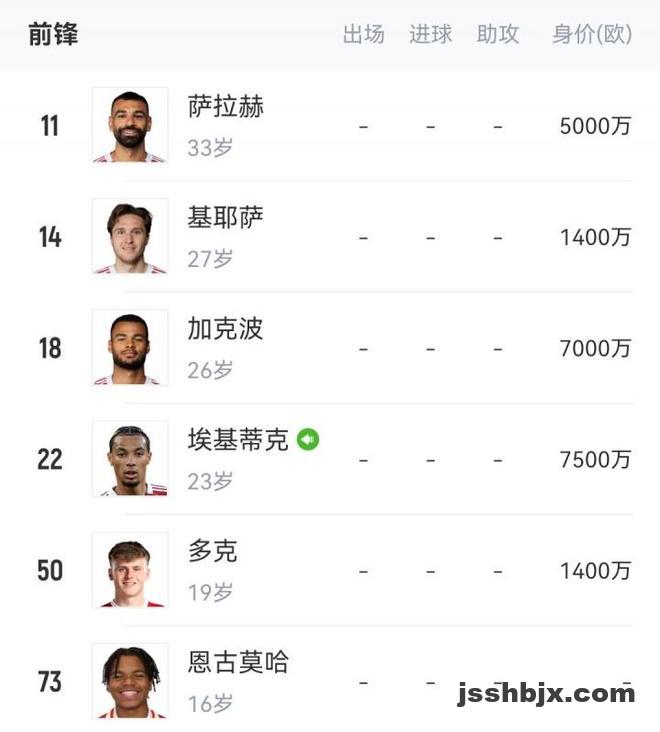Open Ekitike's (埃基蒂克) player profile
This screenshot has width=660, height=732.
click(x=238, y=441)
